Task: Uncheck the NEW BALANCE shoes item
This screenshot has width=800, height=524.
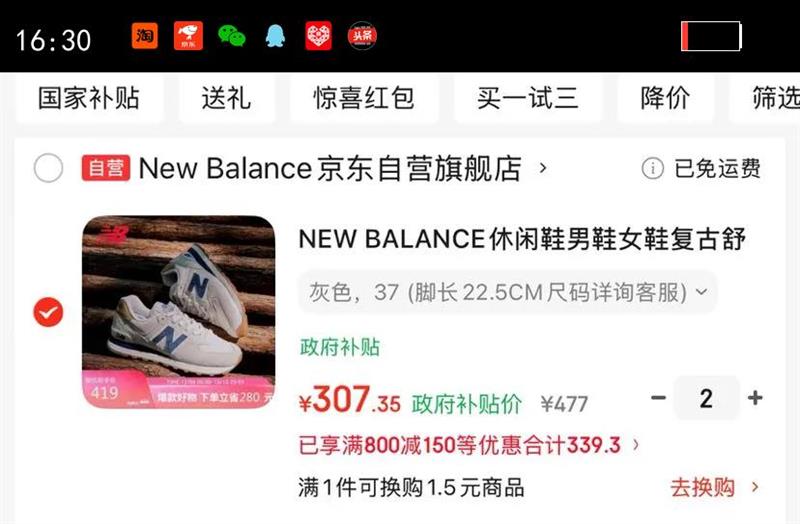Action: click(48, 312)
